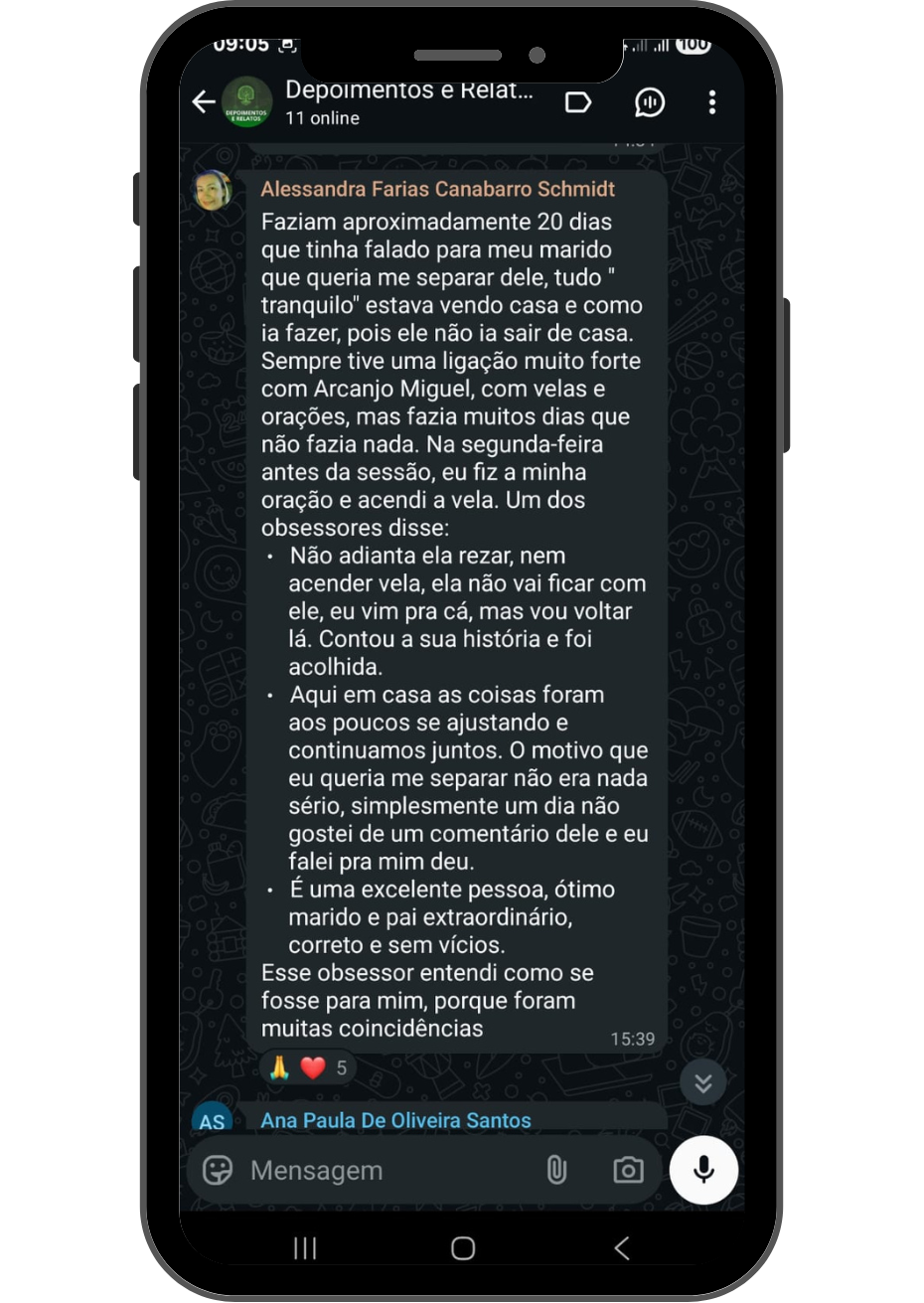This screenshot has width=924, height=1303.
Task: Tap the system home button
Action: (463, 1248)
